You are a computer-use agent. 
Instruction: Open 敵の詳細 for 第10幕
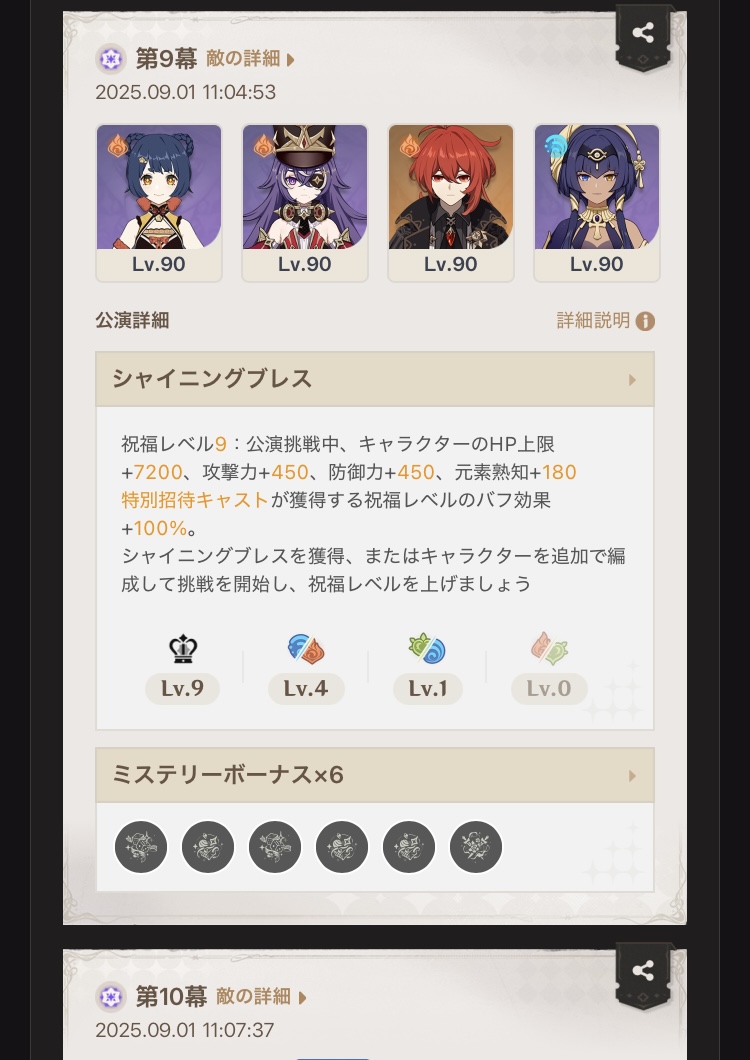pyautogui.click(x=262, y=997)
